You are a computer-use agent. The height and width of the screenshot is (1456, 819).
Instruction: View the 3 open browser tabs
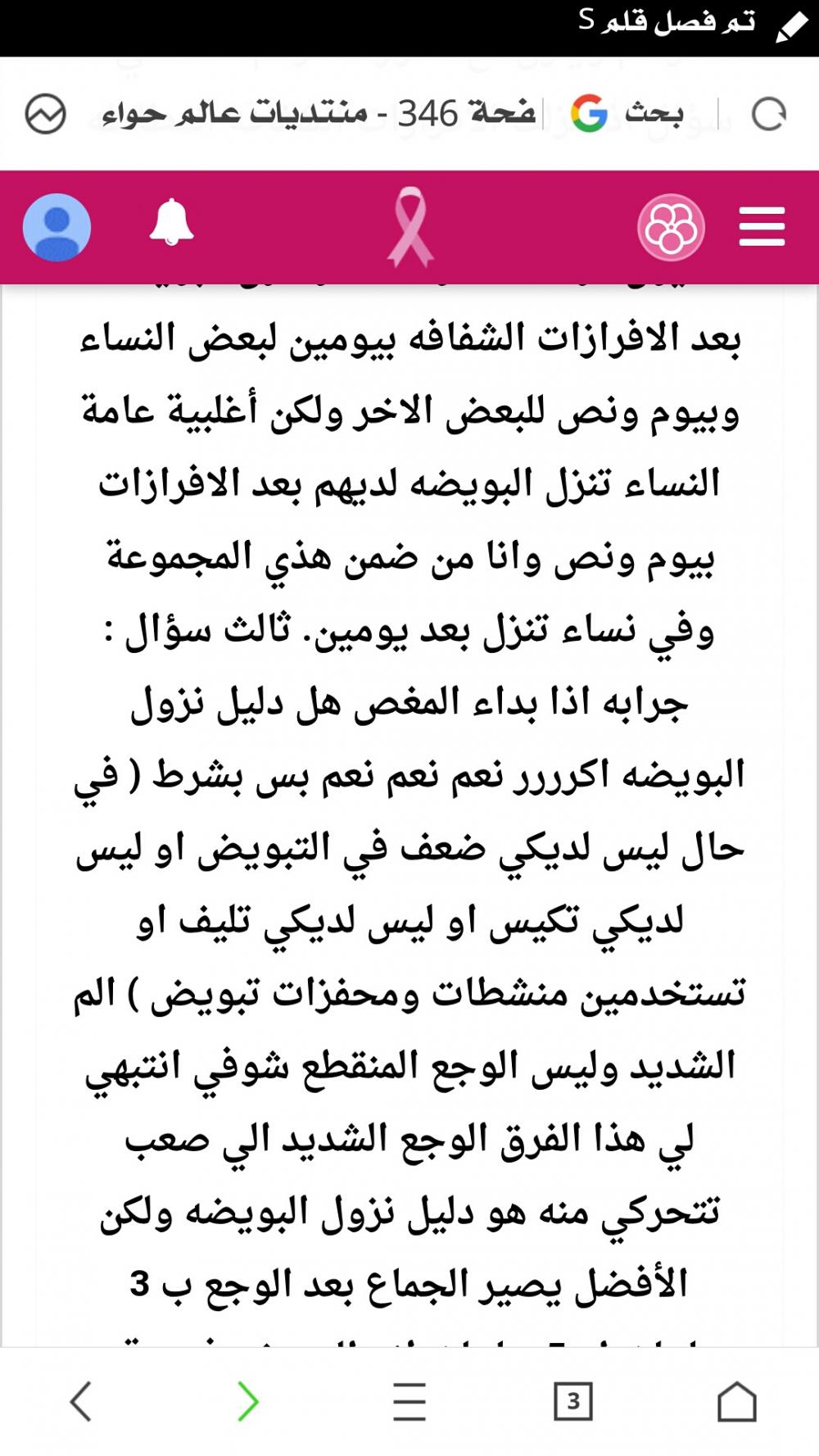tap(572, 1401)
